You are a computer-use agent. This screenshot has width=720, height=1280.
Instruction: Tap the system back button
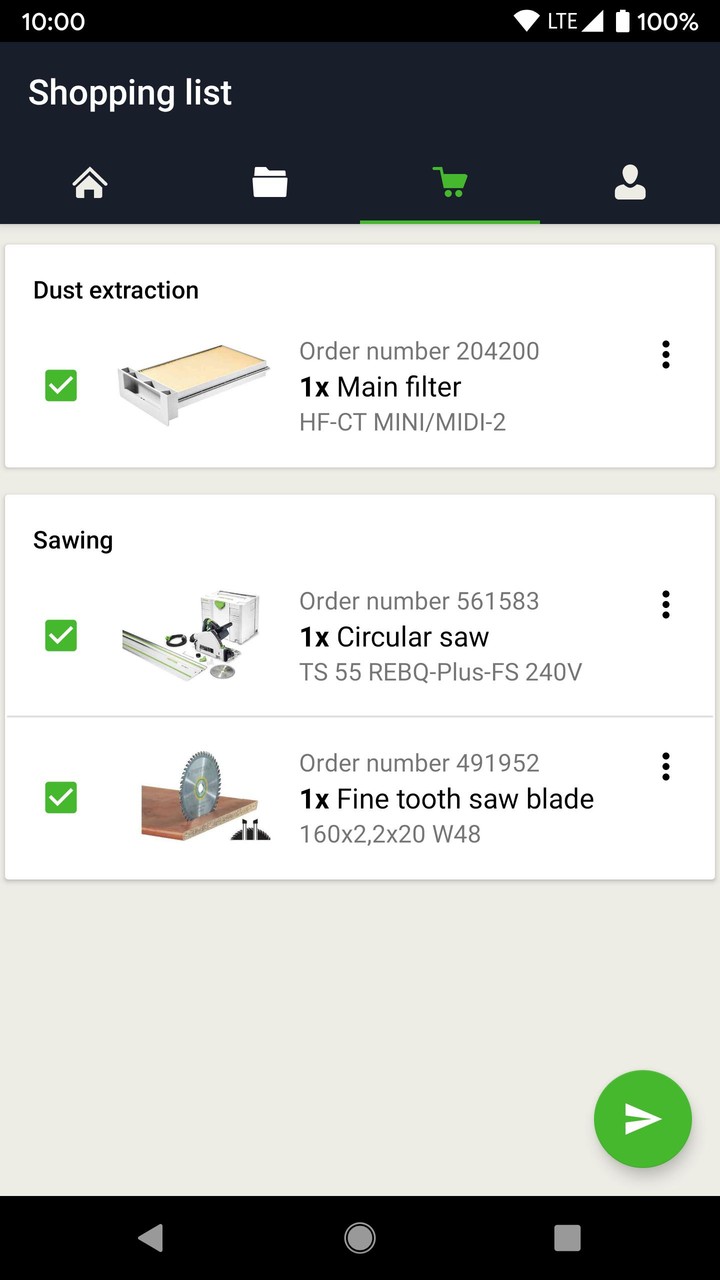click(151, 1238)
